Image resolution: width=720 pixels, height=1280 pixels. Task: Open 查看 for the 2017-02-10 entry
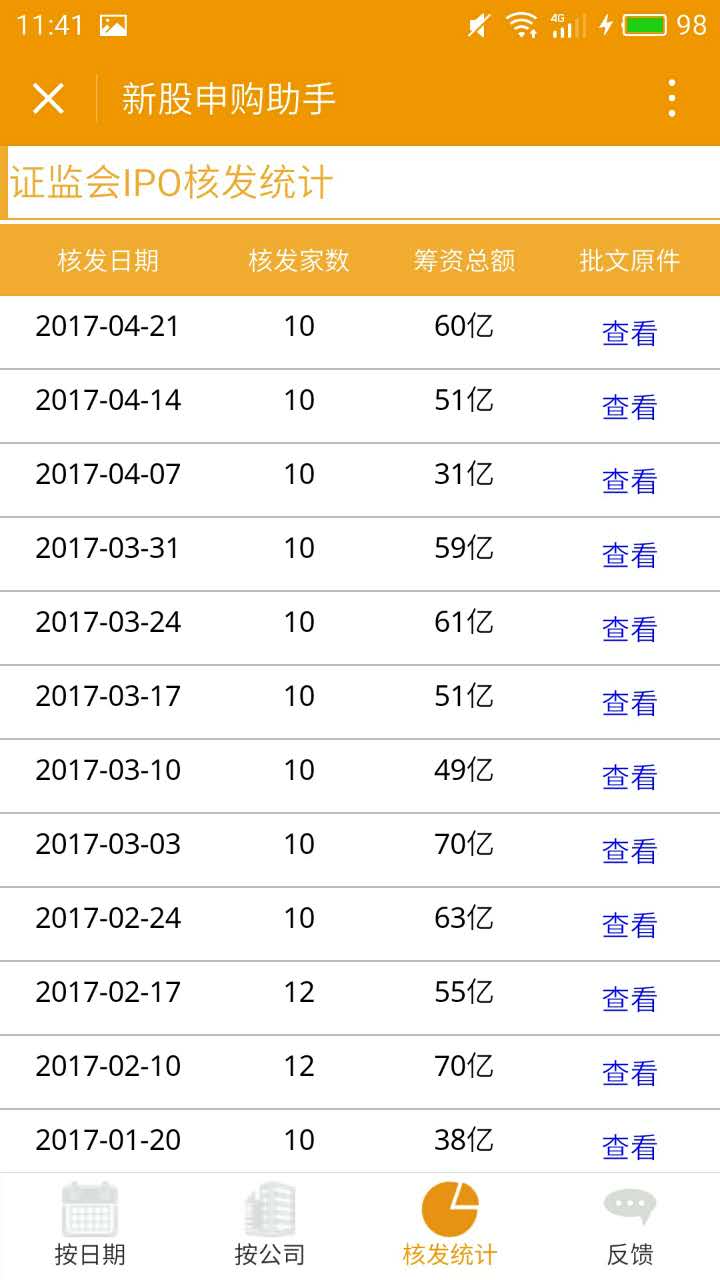629,1073
